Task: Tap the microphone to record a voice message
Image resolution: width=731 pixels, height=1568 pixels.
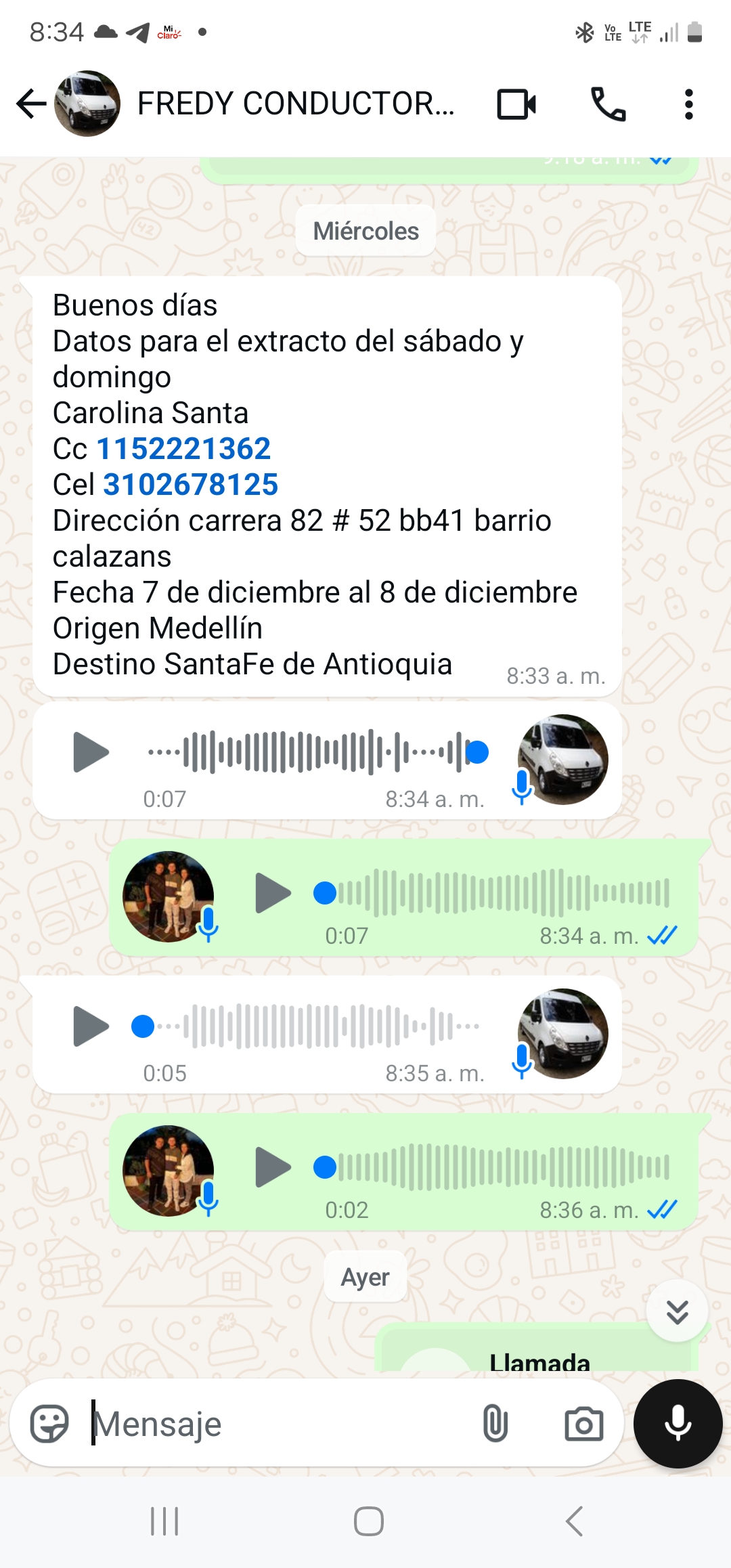Action: point(678,1424)
